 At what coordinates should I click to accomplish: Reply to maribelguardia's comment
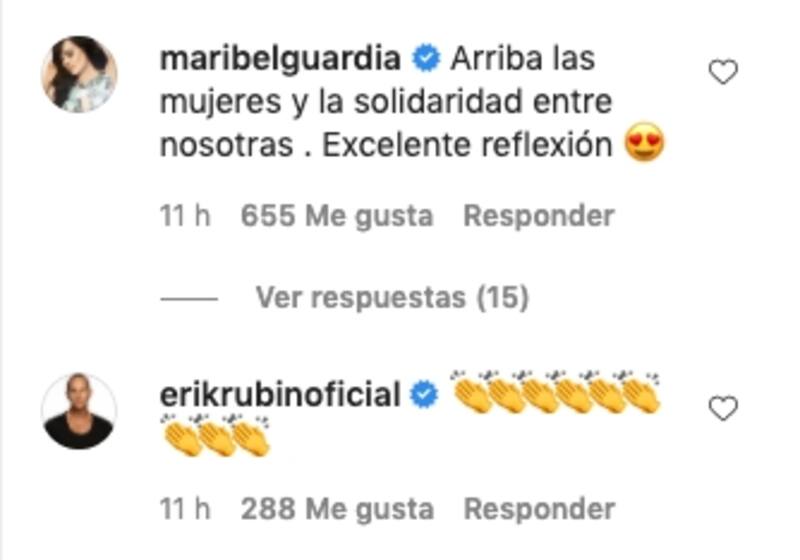pyautogui.click(x=538, y=215)
